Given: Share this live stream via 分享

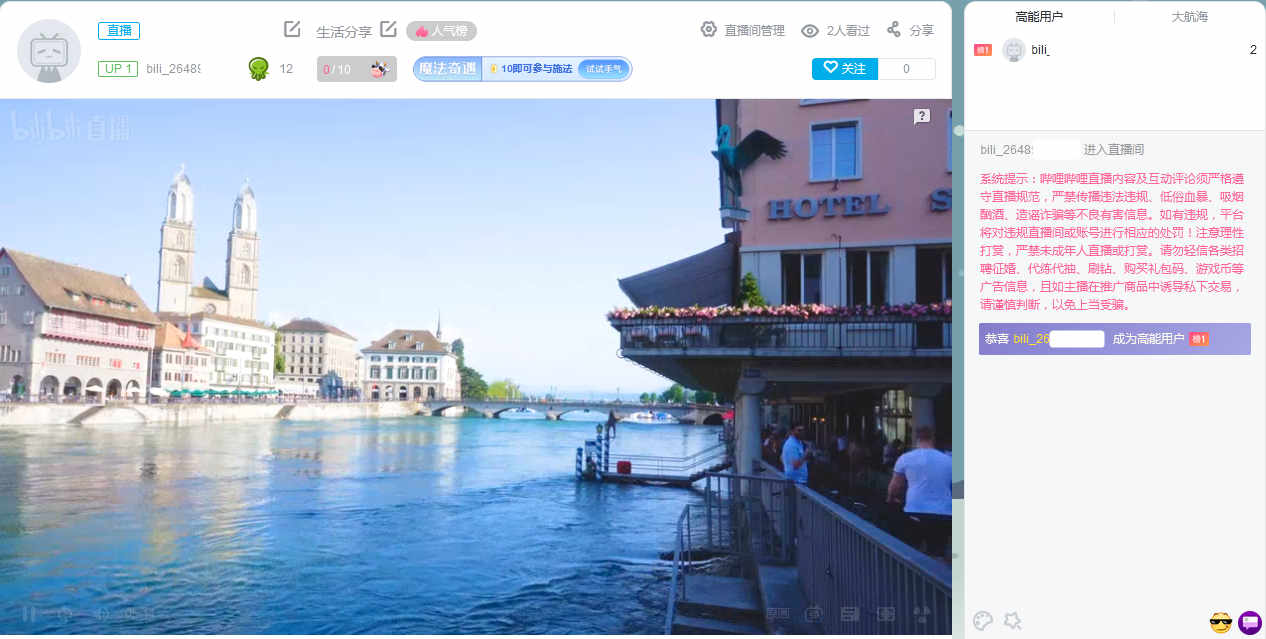Looking at the screenshot, I should [910, 30].
